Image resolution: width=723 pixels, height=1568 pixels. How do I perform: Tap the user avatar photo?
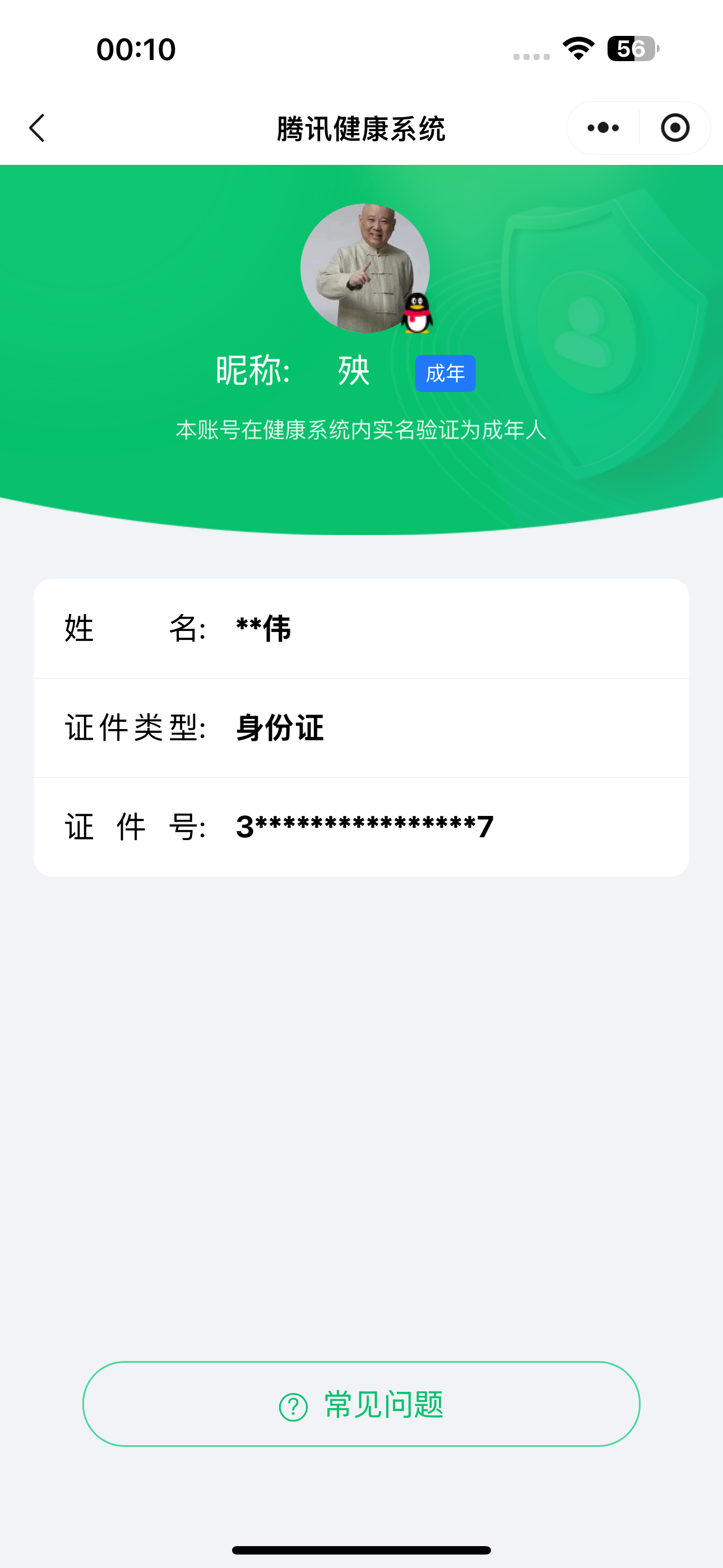click(365, 268)
